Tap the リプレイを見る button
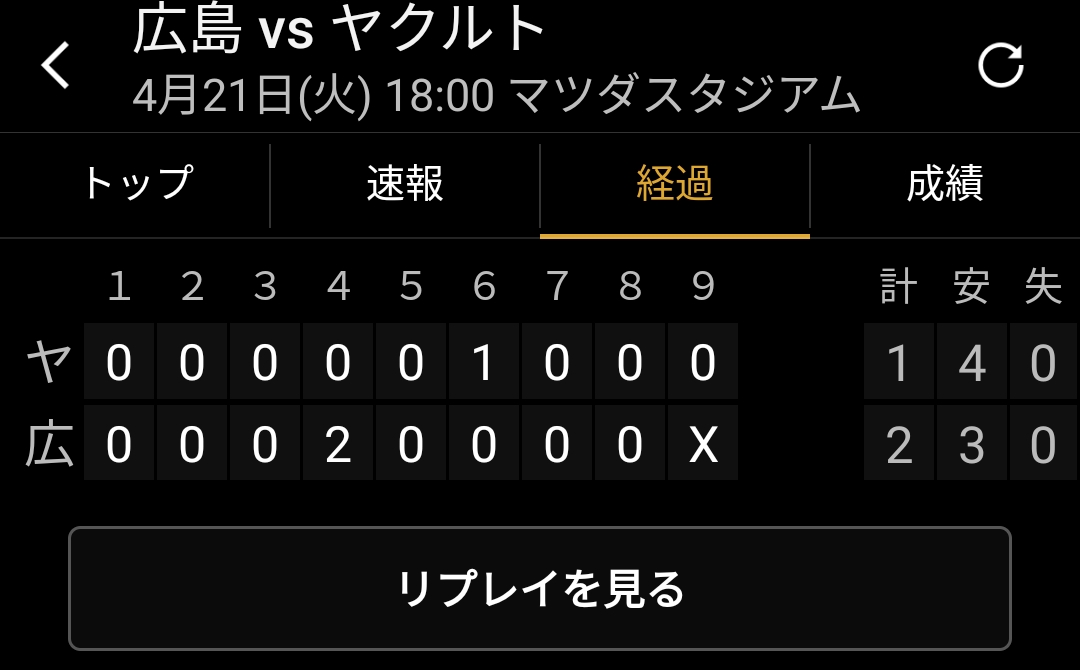The image size is (1080, 670). [x=540, y=588]
